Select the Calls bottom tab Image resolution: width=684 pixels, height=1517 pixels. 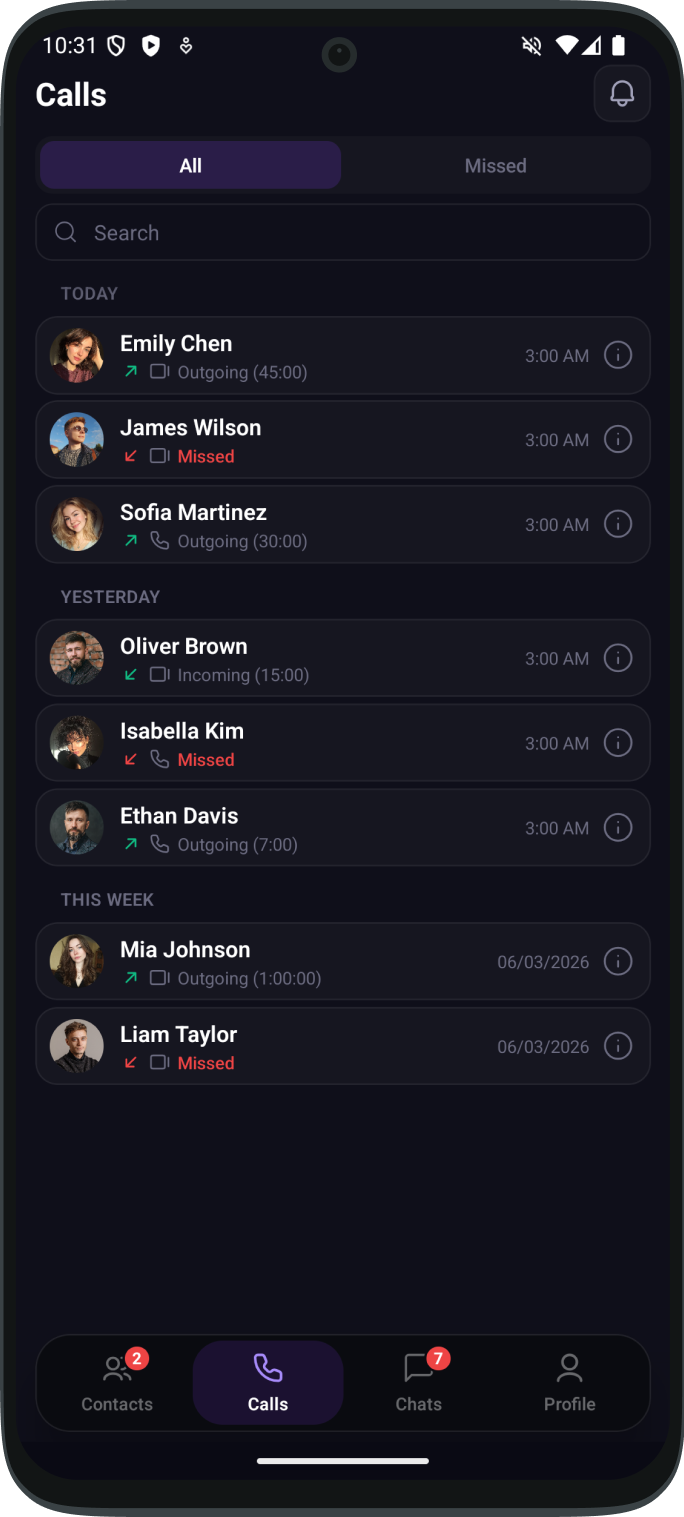click(268, 1383)
